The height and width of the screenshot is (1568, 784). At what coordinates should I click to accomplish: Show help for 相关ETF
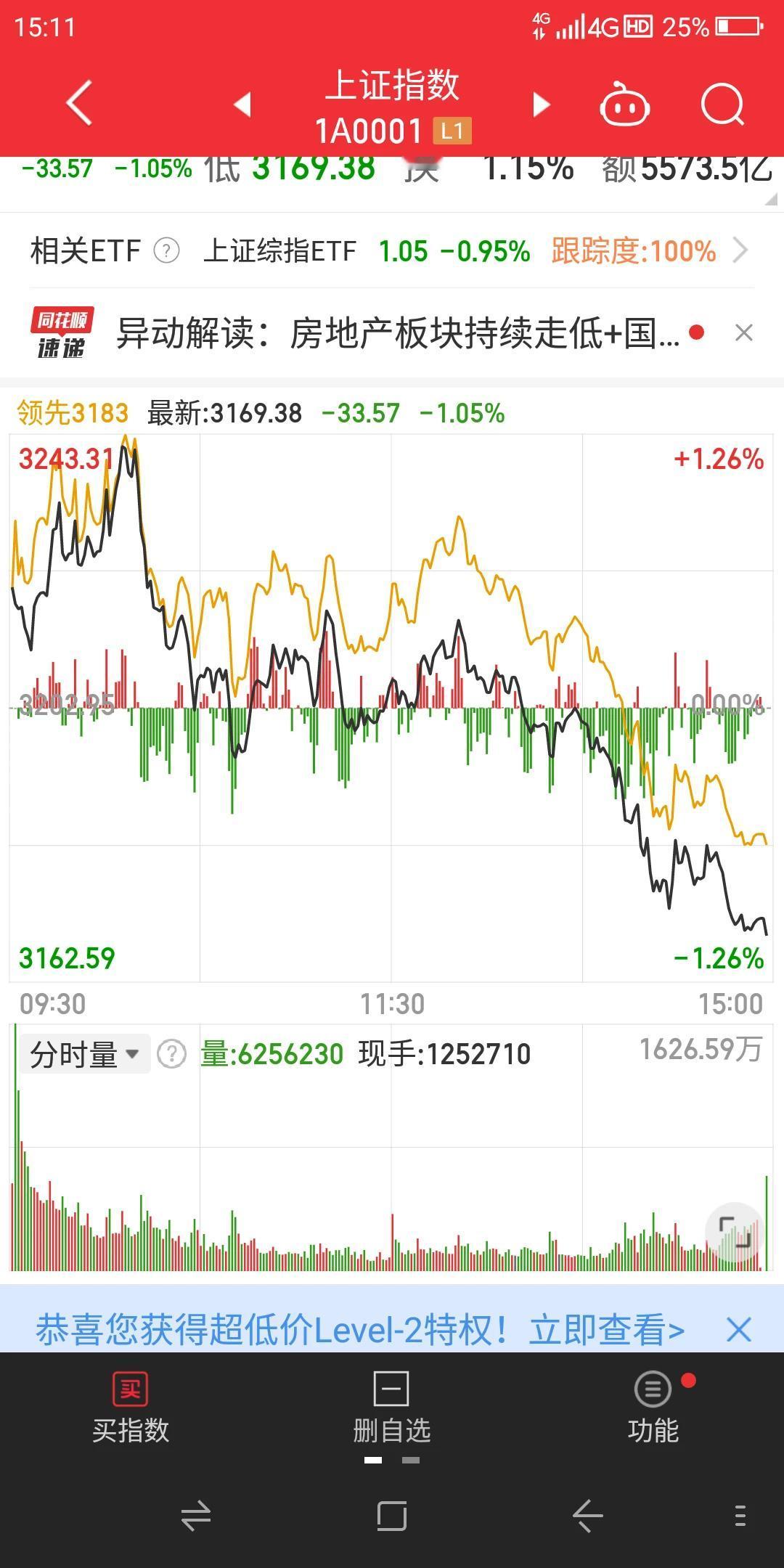click(x=166, y=251)
